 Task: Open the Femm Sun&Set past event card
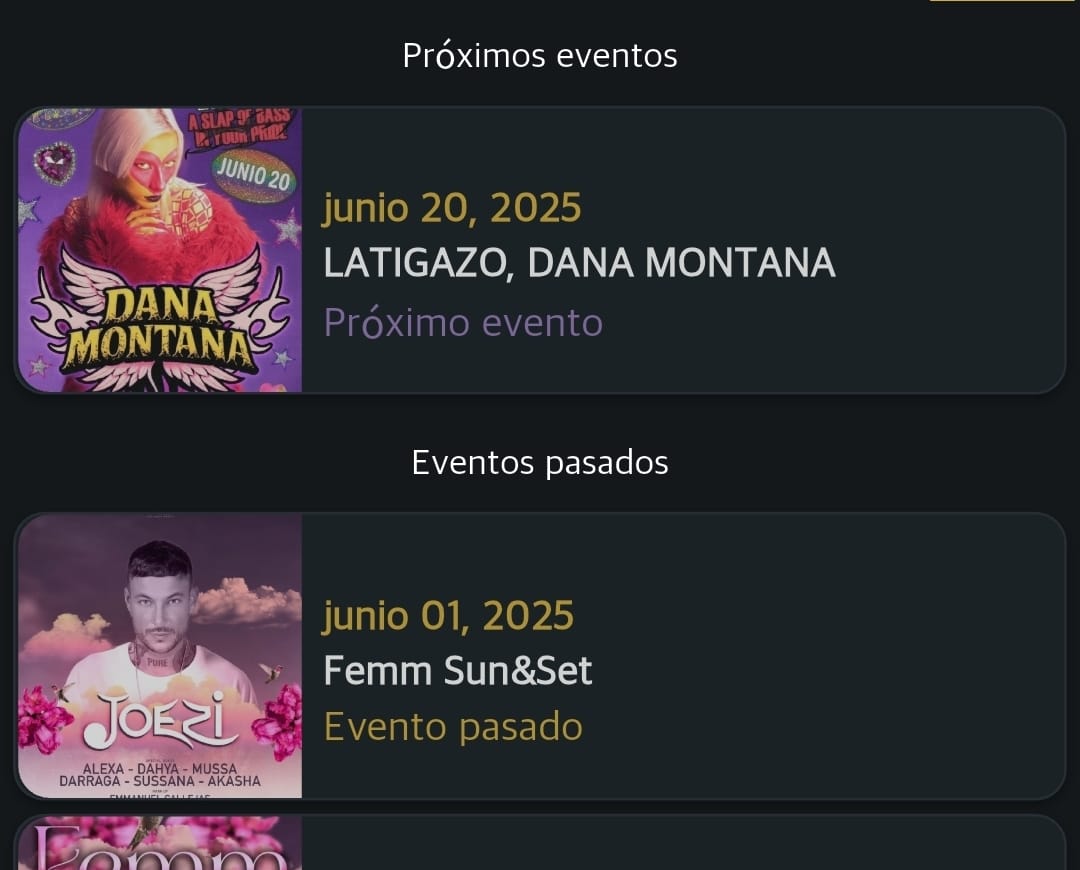tap(540, 656)
